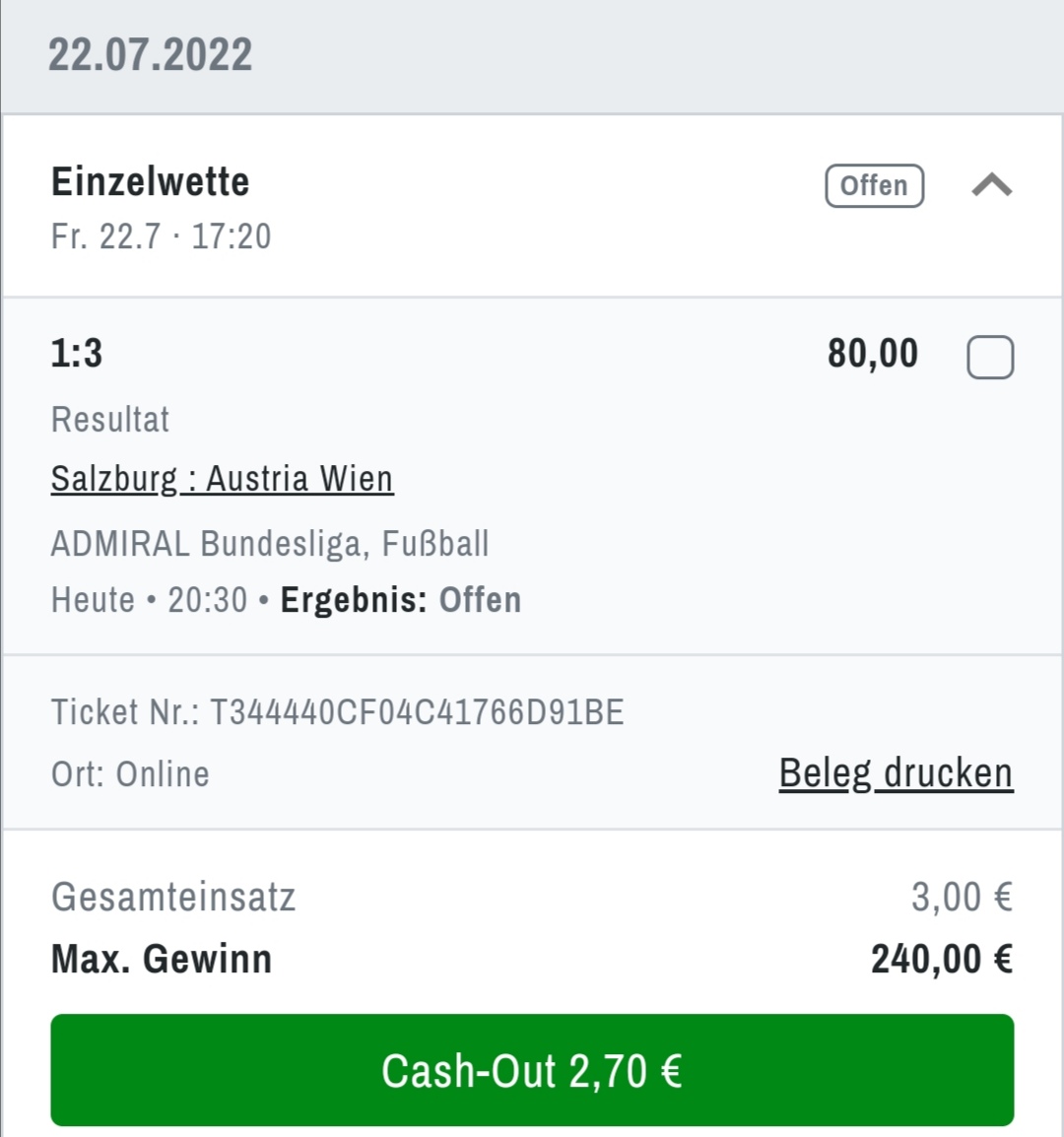
Task: Tick the checkbox next to odds 80,00
Action: (990, 357)
